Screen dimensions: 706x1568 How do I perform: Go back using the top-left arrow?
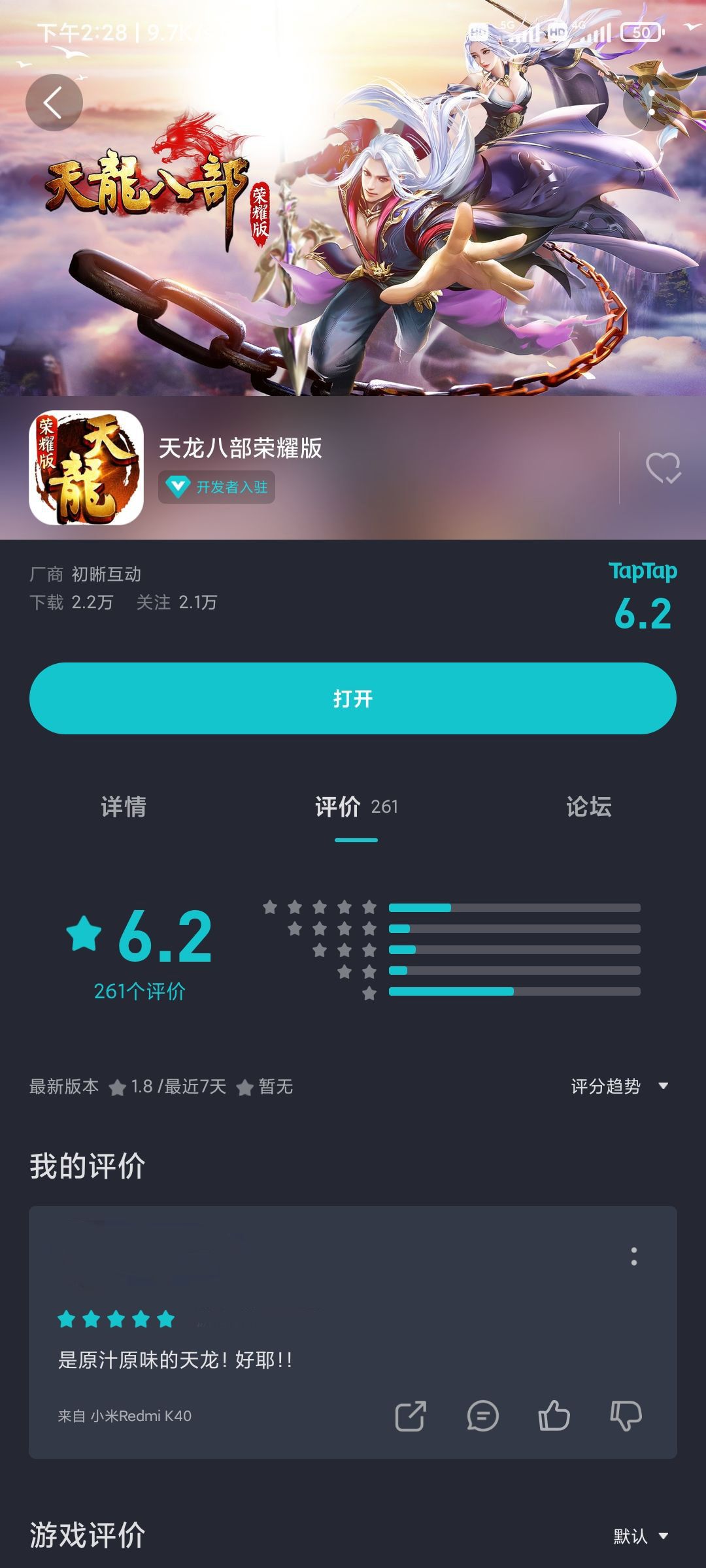pos(54,103)
